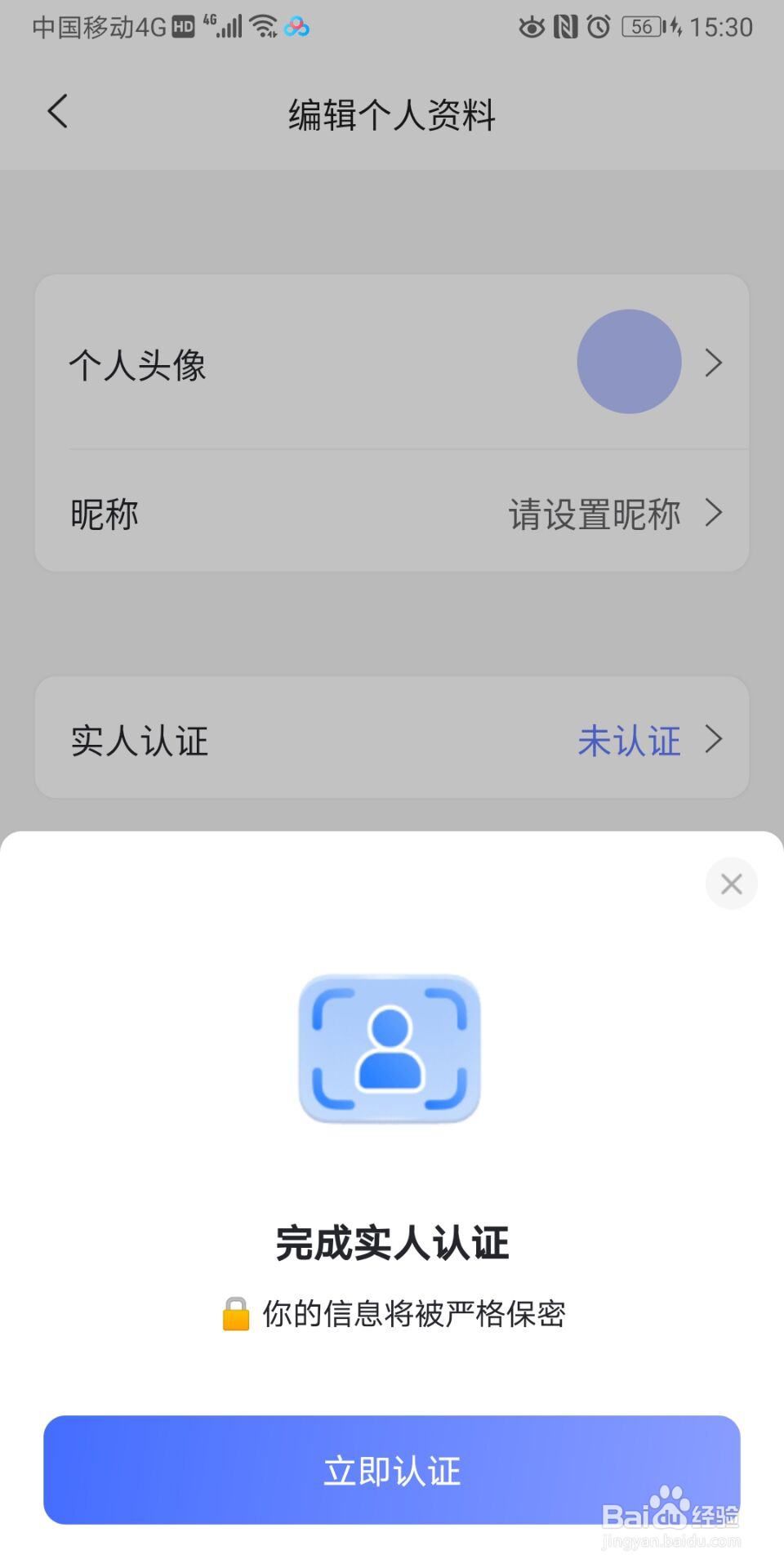Open the 昵称 setting via its chevron

(715, 513)
